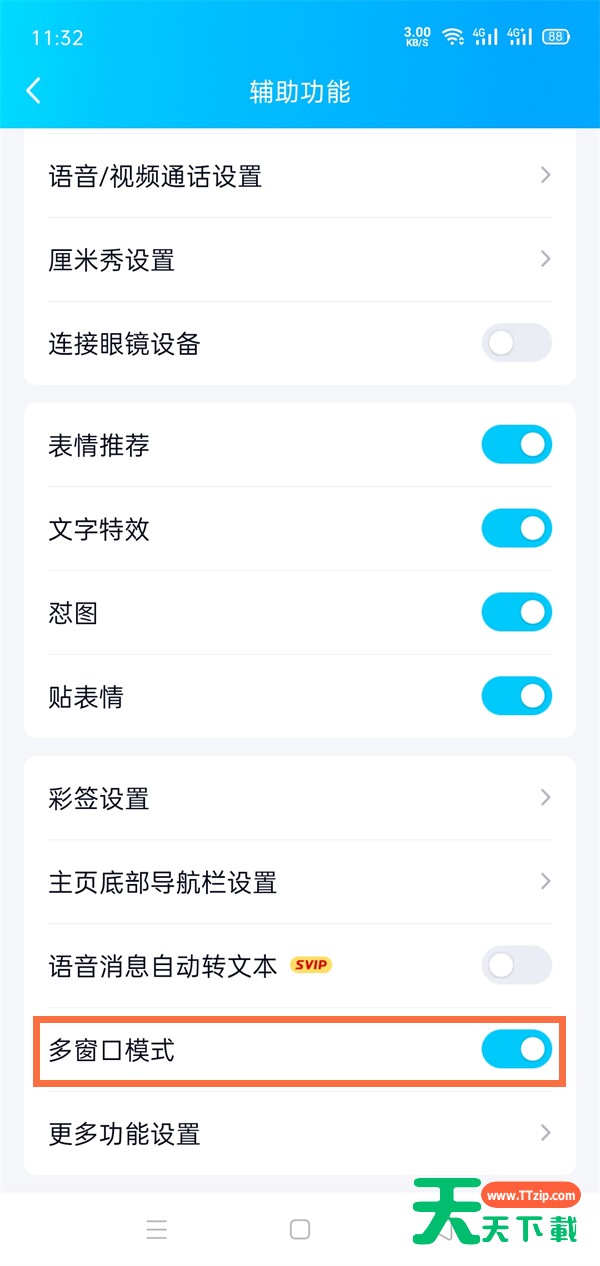Go back using the header arrow
Screen dimensions: 600x1266
click(34, 91)
